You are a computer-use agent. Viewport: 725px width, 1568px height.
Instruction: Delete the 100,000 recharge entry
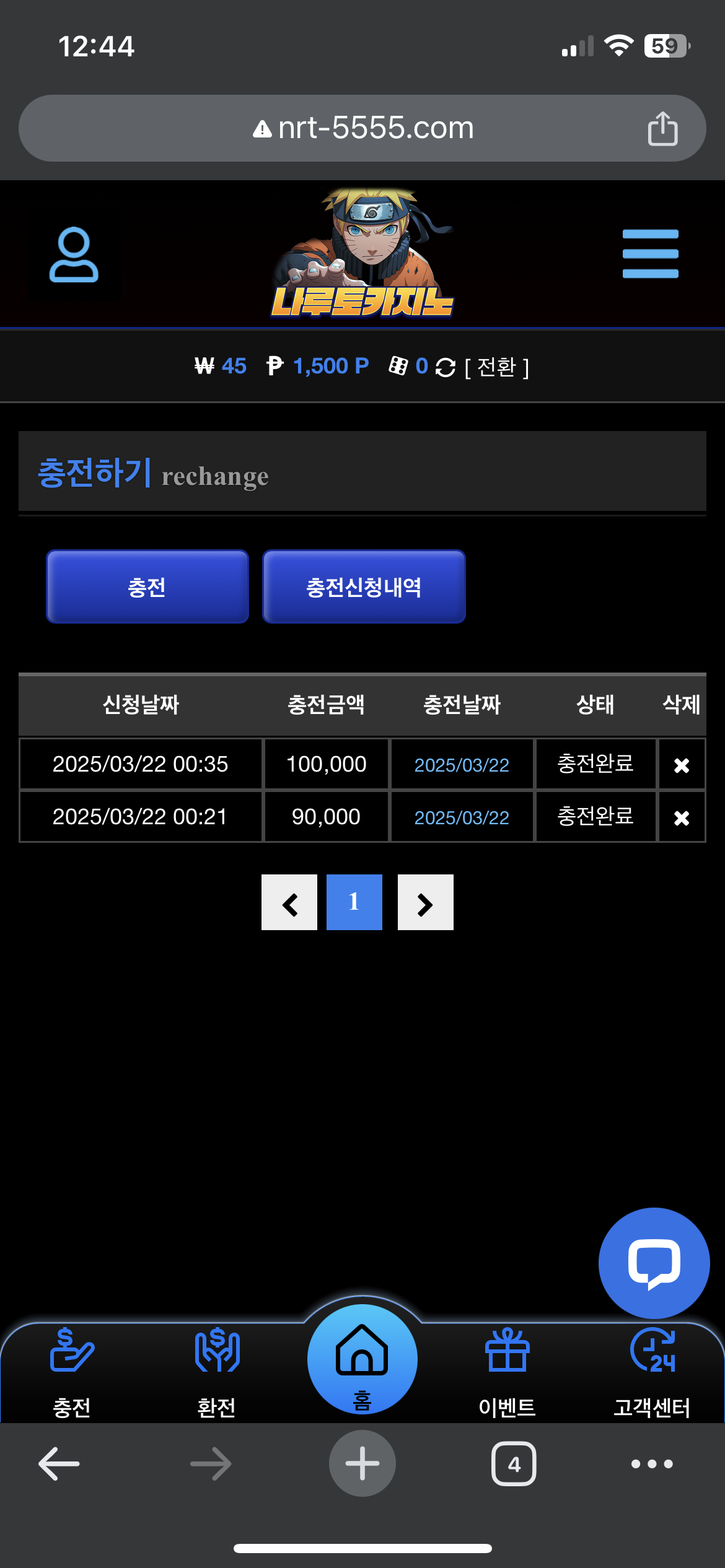tap(681, 765)
